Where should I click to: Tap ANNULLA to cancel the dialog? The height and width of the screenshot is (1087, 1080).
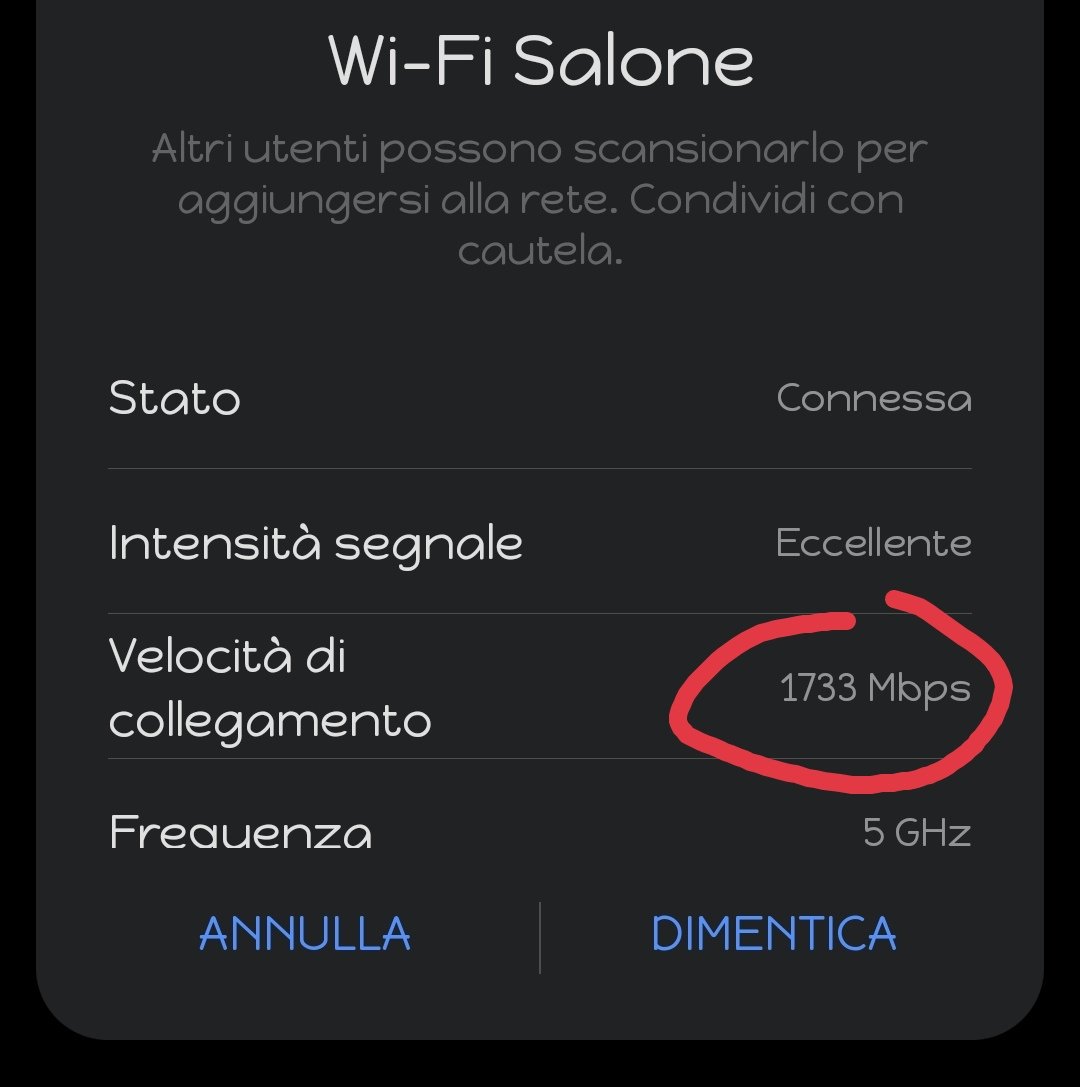coord(305,934)
